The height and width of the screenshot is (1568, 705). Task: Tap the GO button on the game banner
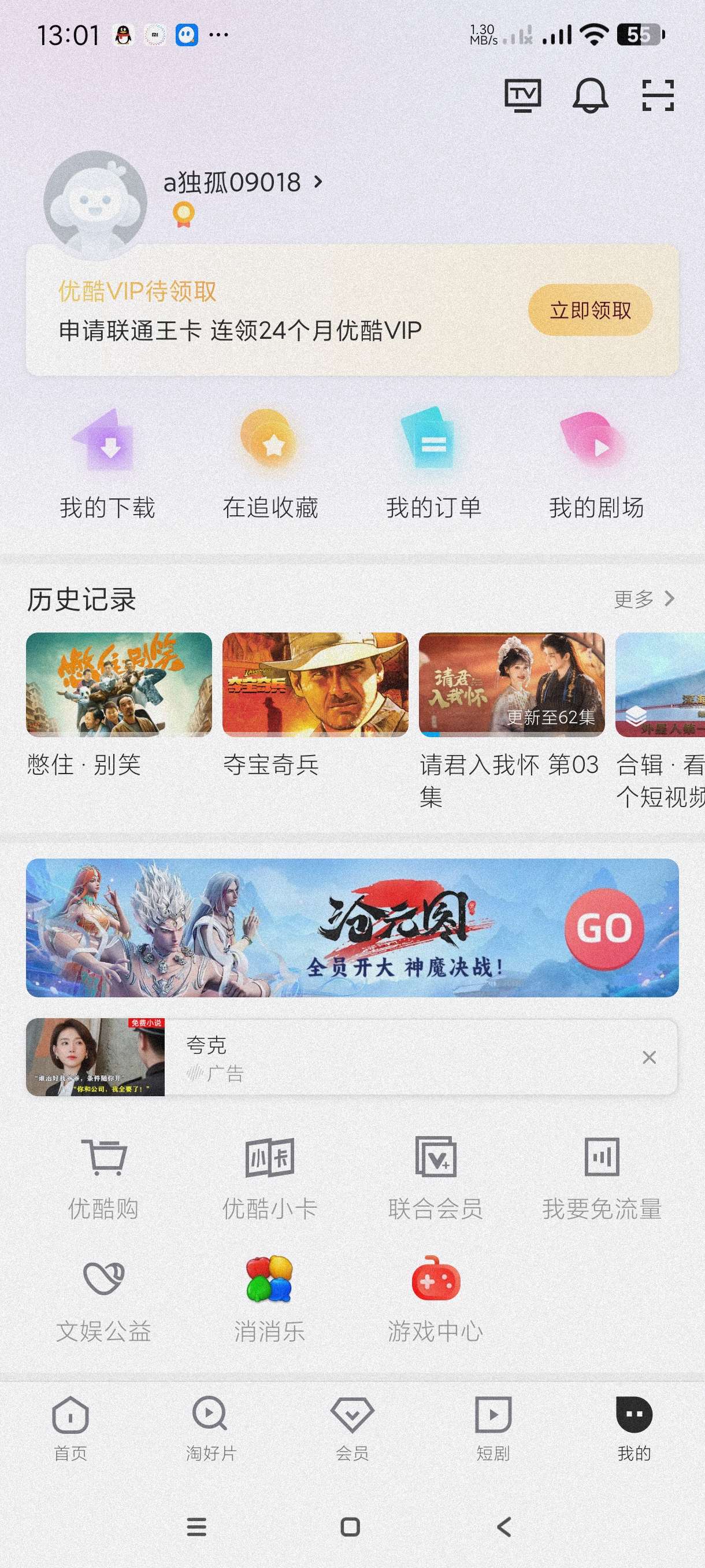pos(604,927)
